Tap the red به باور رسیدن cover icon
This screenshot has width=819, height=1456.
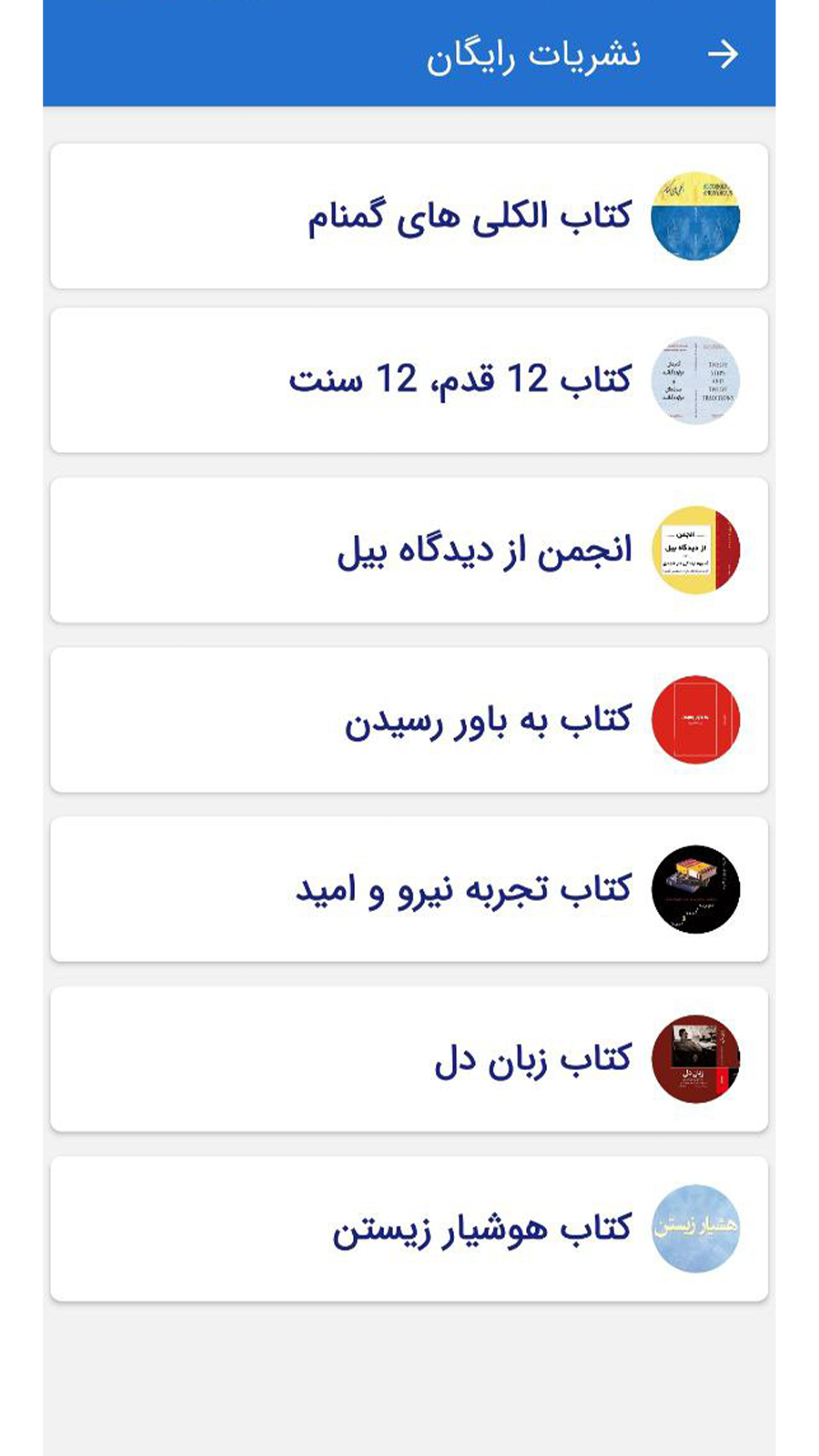pos(696,718)
